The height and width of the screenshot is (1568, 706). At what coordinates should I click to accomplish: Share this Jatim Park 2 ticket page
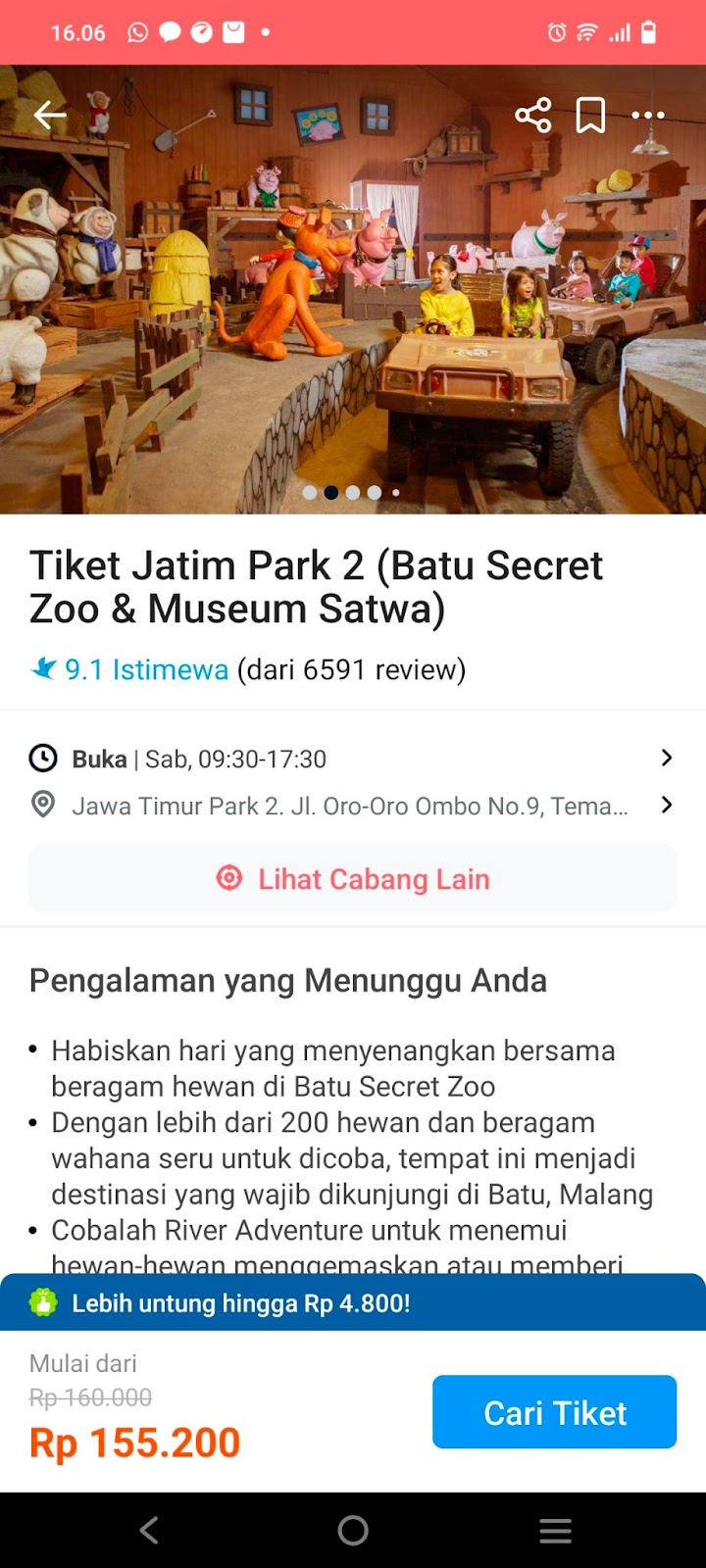533,116
